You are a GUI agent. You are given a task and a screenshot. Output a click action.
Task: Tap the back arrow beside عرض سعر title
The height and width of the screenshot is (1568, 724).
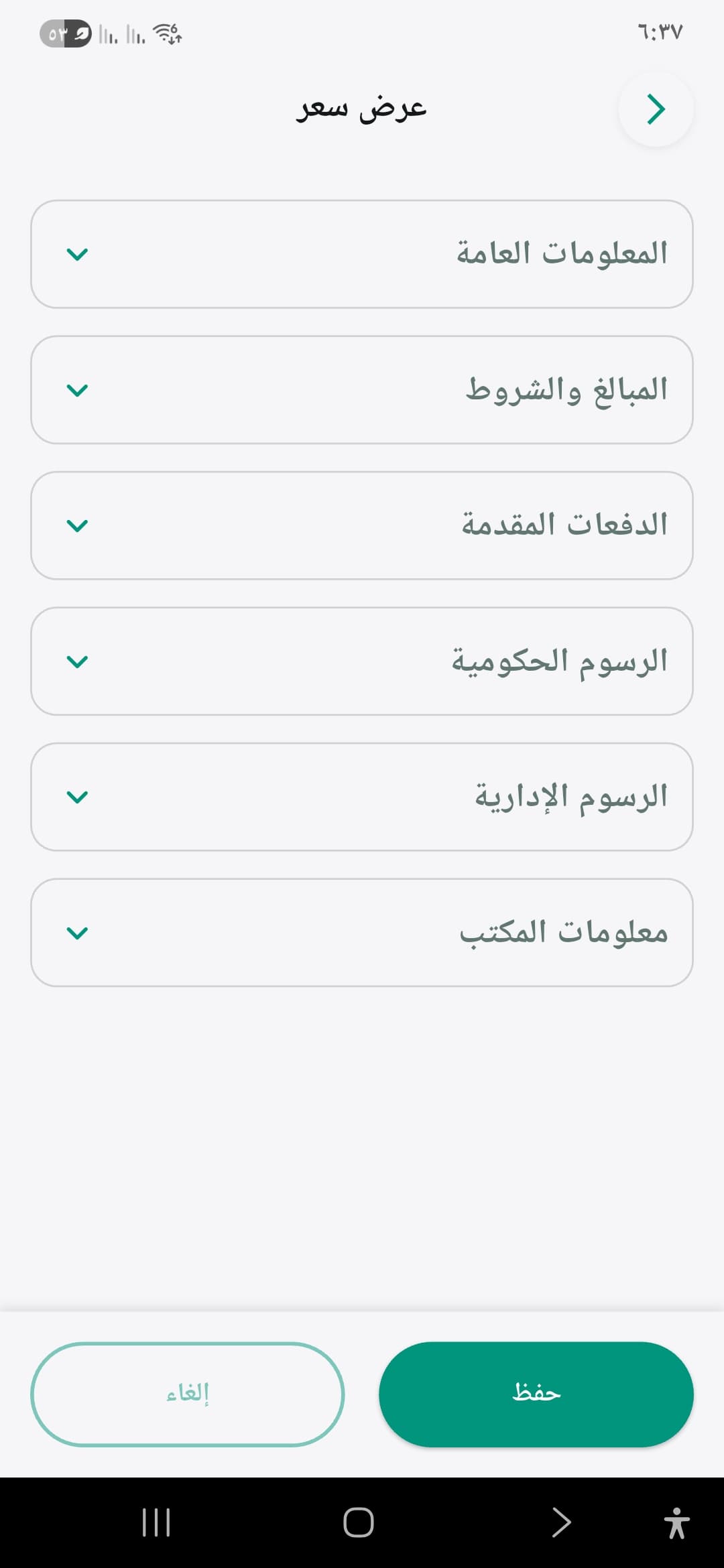[656, 109]
